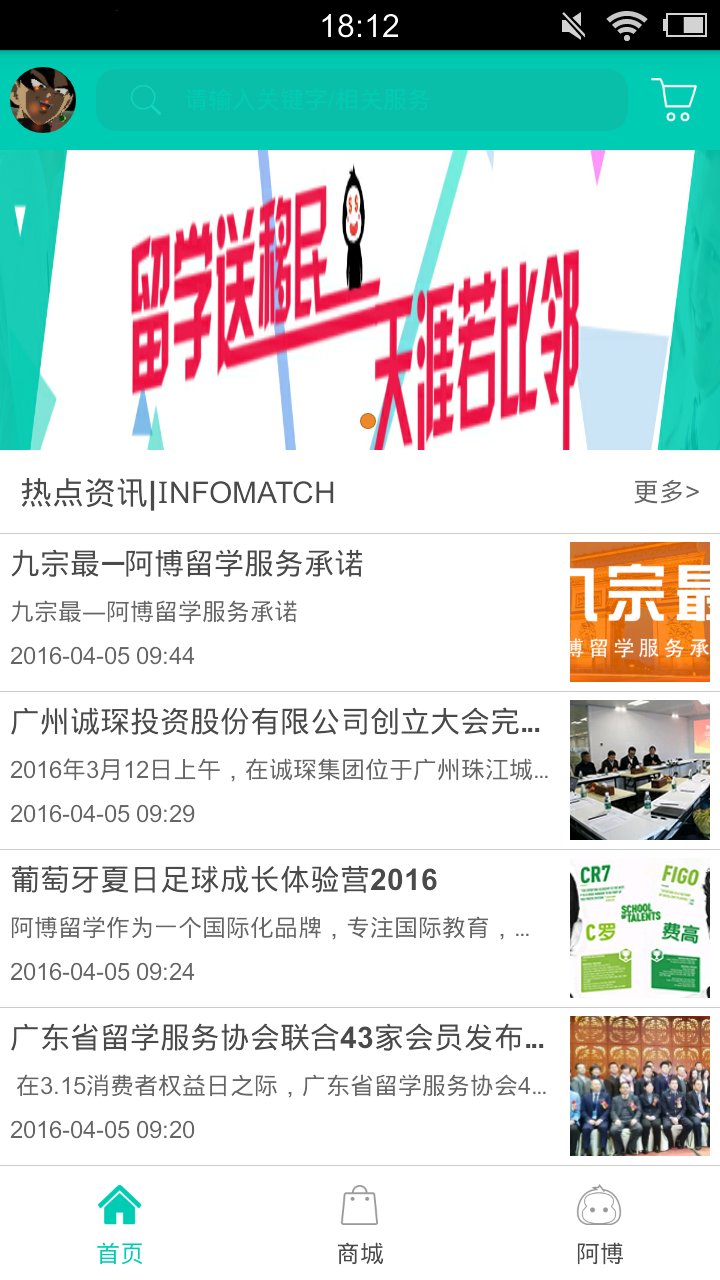Tap the search magnifier icon

pyautogui.click(x=146, y=100)
